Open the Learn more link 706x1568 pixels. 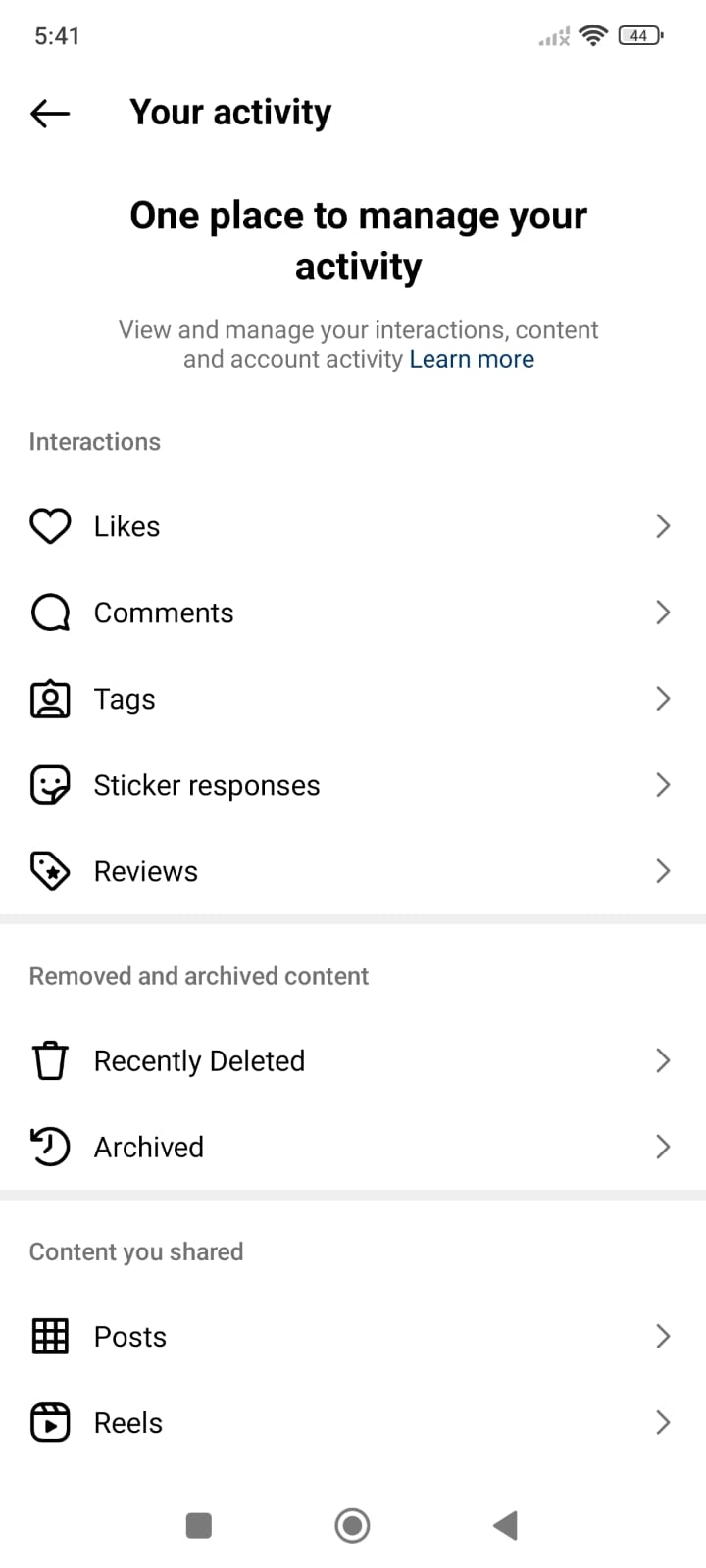click(472, 359)
